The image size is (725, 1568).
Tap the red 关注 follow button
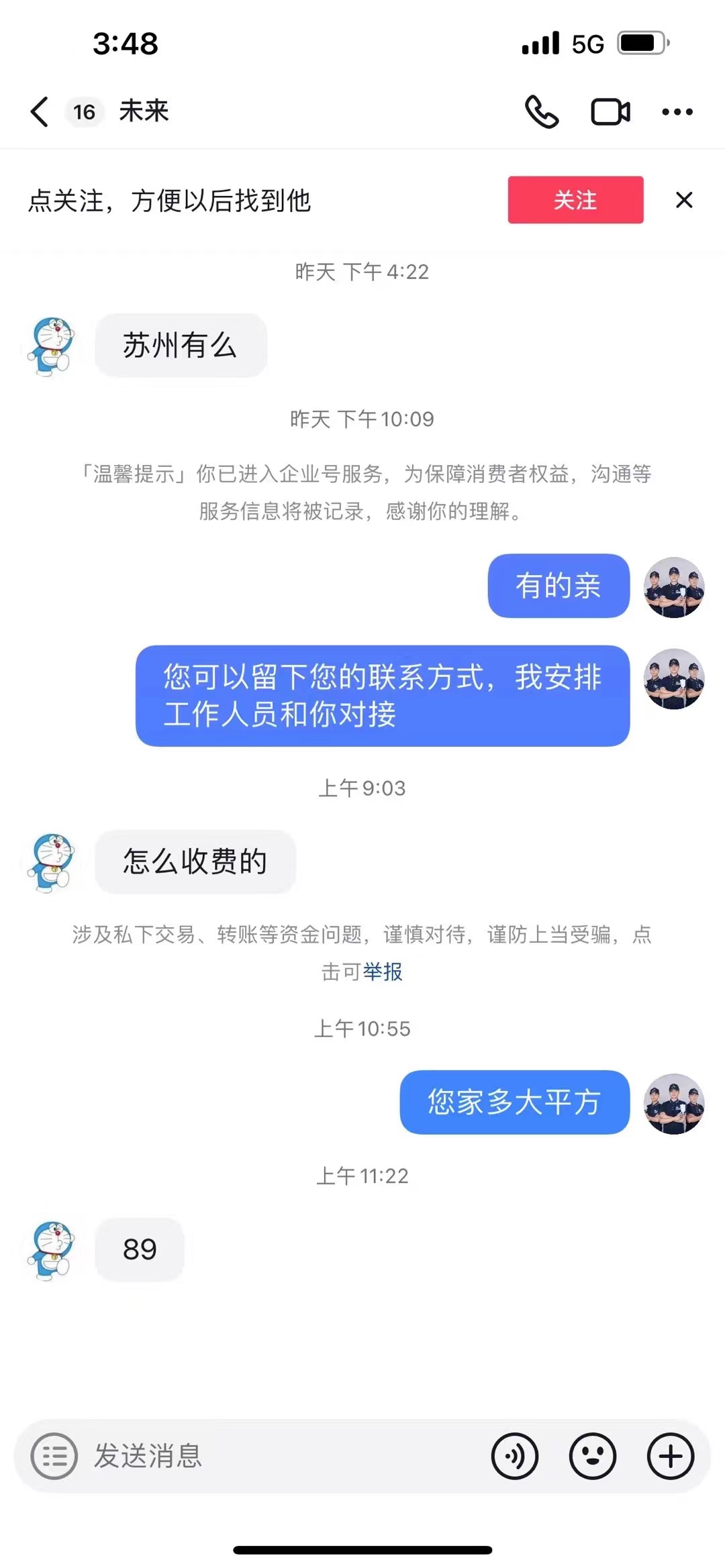point(575,200)
